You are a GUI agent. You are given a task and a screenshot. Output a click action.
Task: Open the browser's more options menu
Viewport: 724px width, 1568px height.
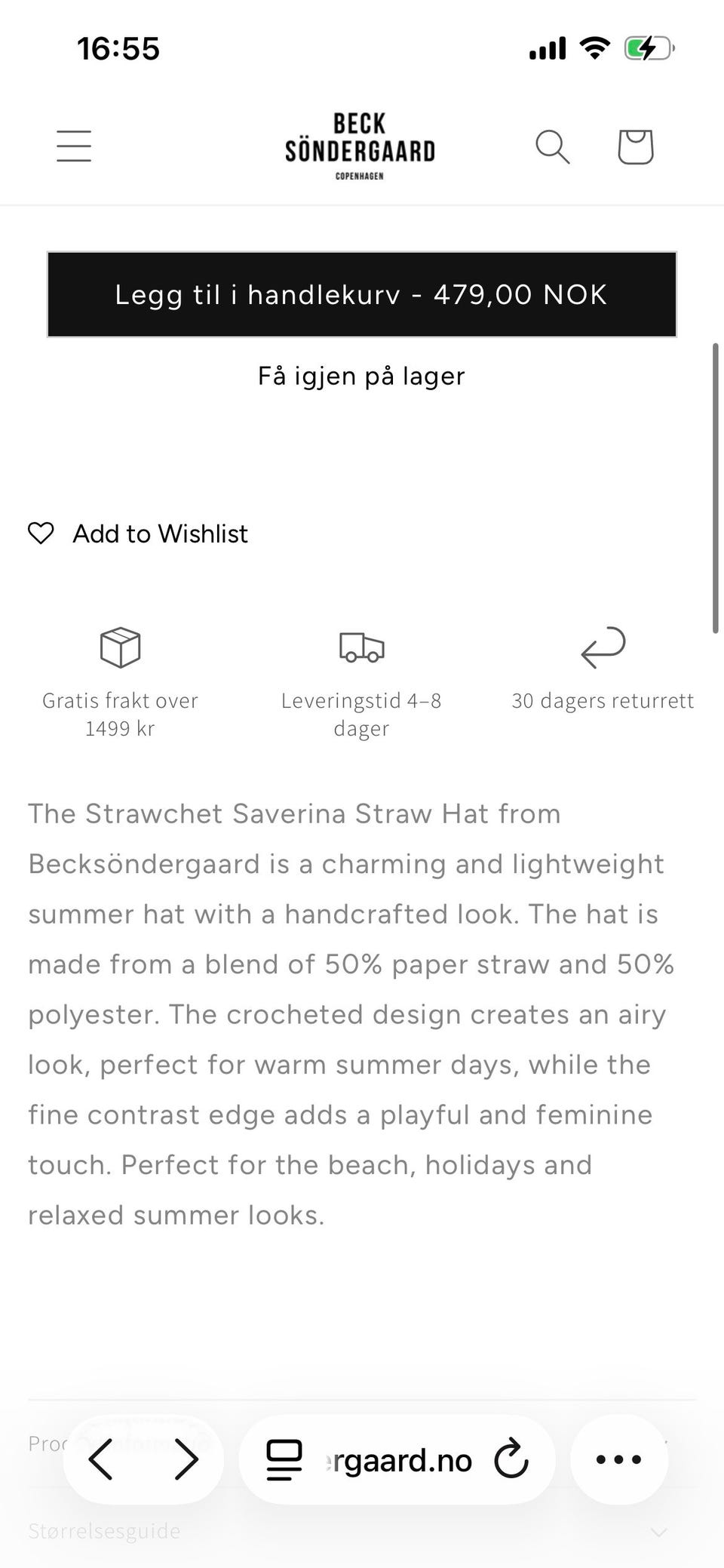(x=619, y=1459)
